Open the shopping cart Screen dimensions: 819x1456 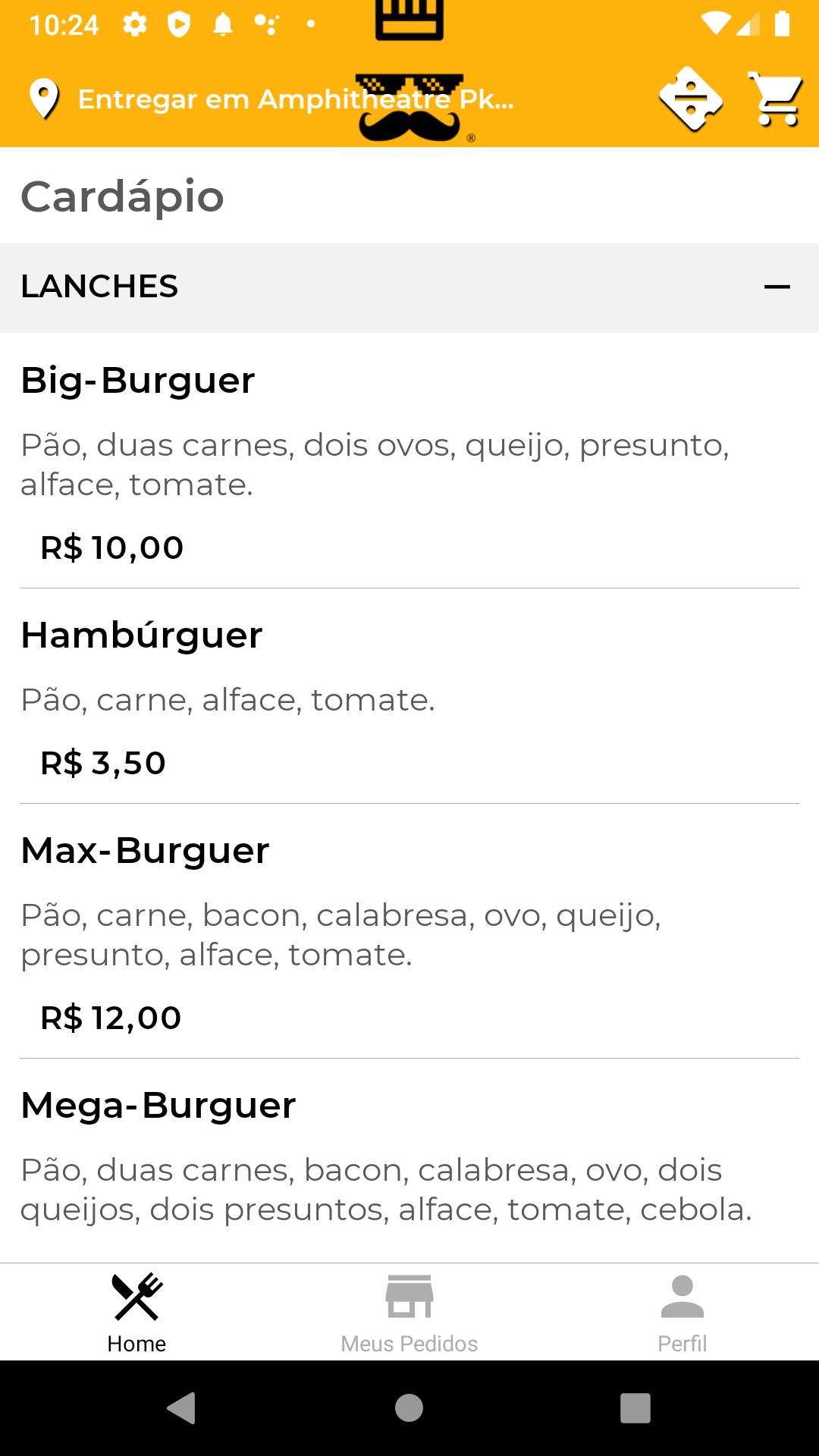point(775,99)
